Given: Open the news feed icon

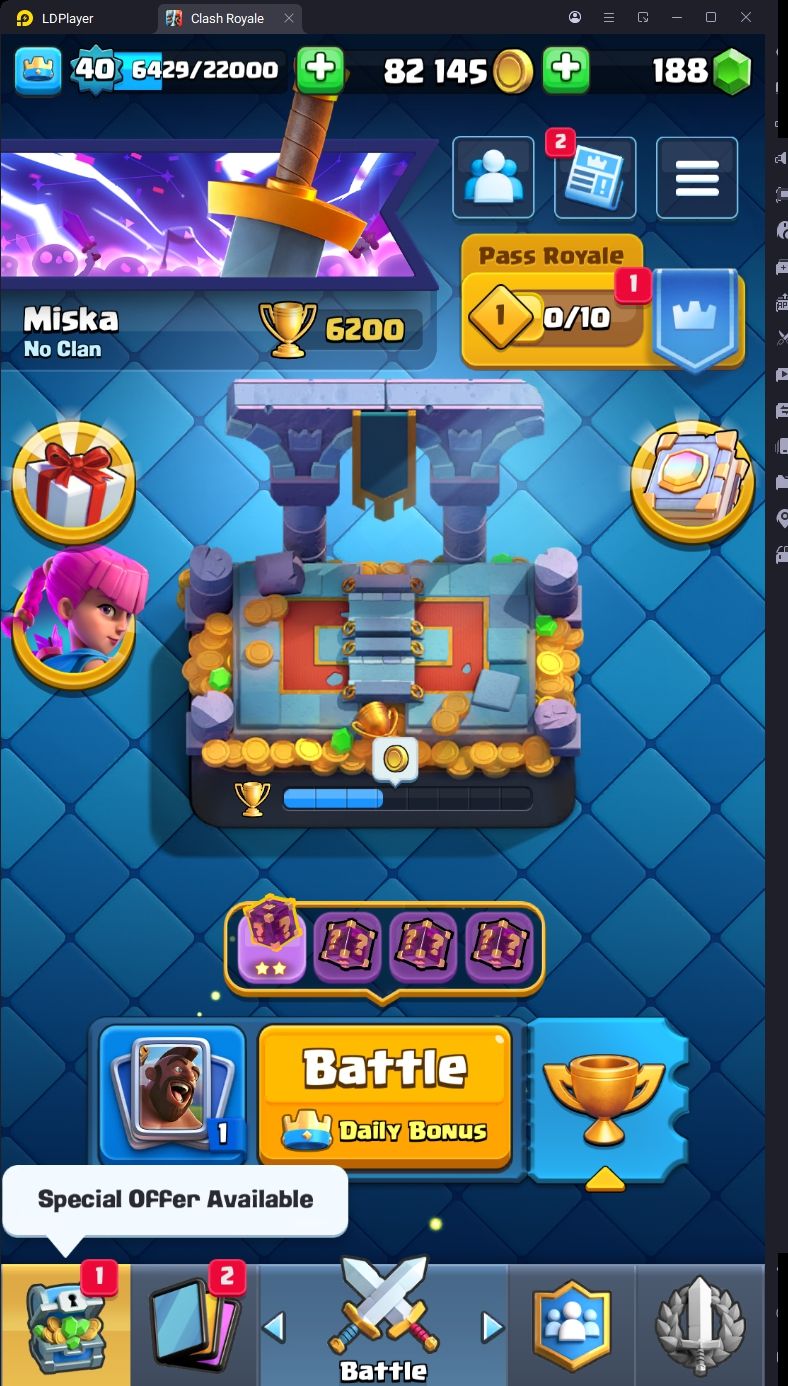Looking at the screenshot, I should click(x=595, y=178).
